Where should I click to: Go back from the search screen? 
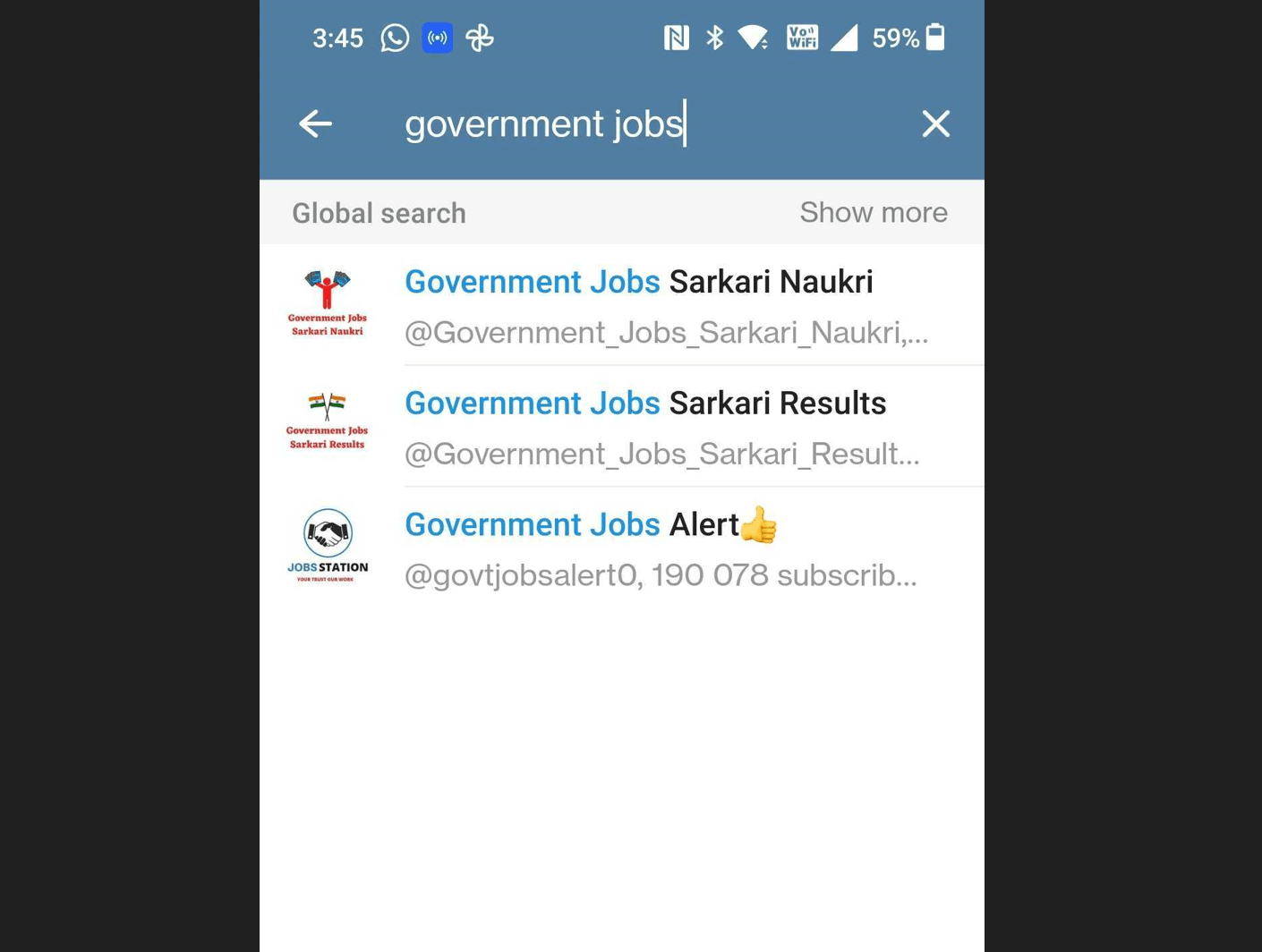315,123
